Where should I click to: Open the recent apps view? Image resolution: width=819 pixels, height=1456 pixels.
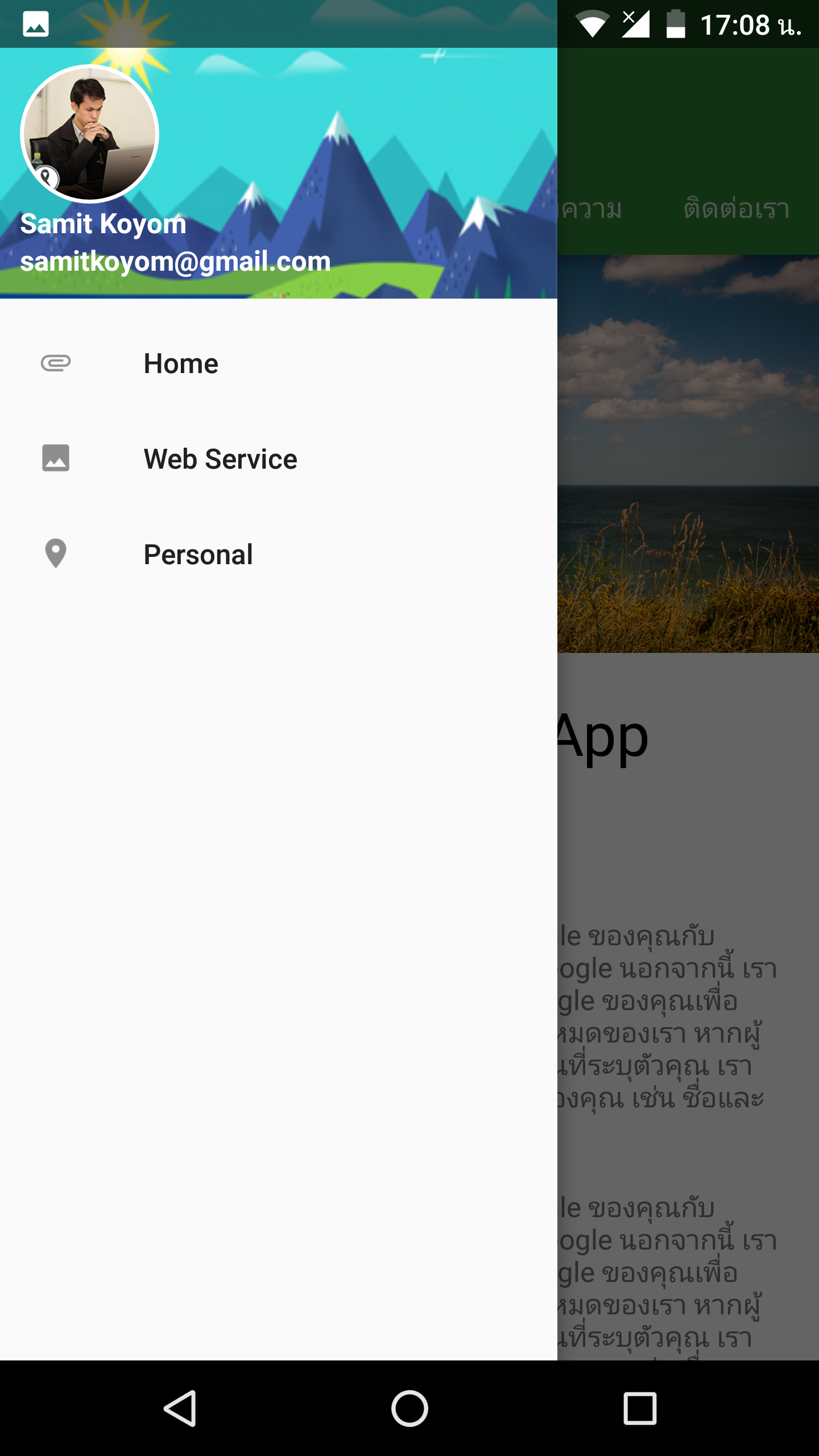pyautogui.click(x=640, y=1408)
